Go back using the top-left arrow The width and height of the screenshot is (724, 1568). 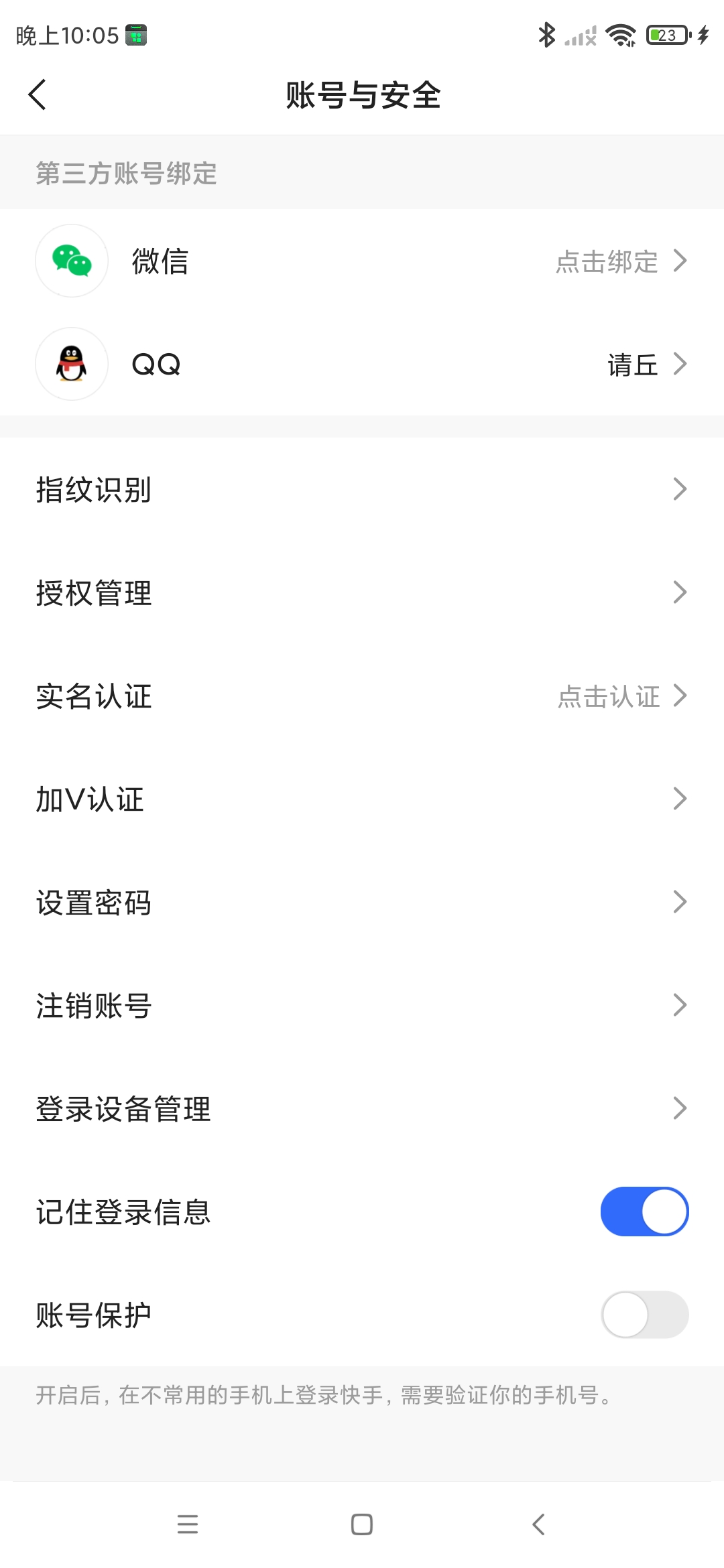tap(38, 94)
